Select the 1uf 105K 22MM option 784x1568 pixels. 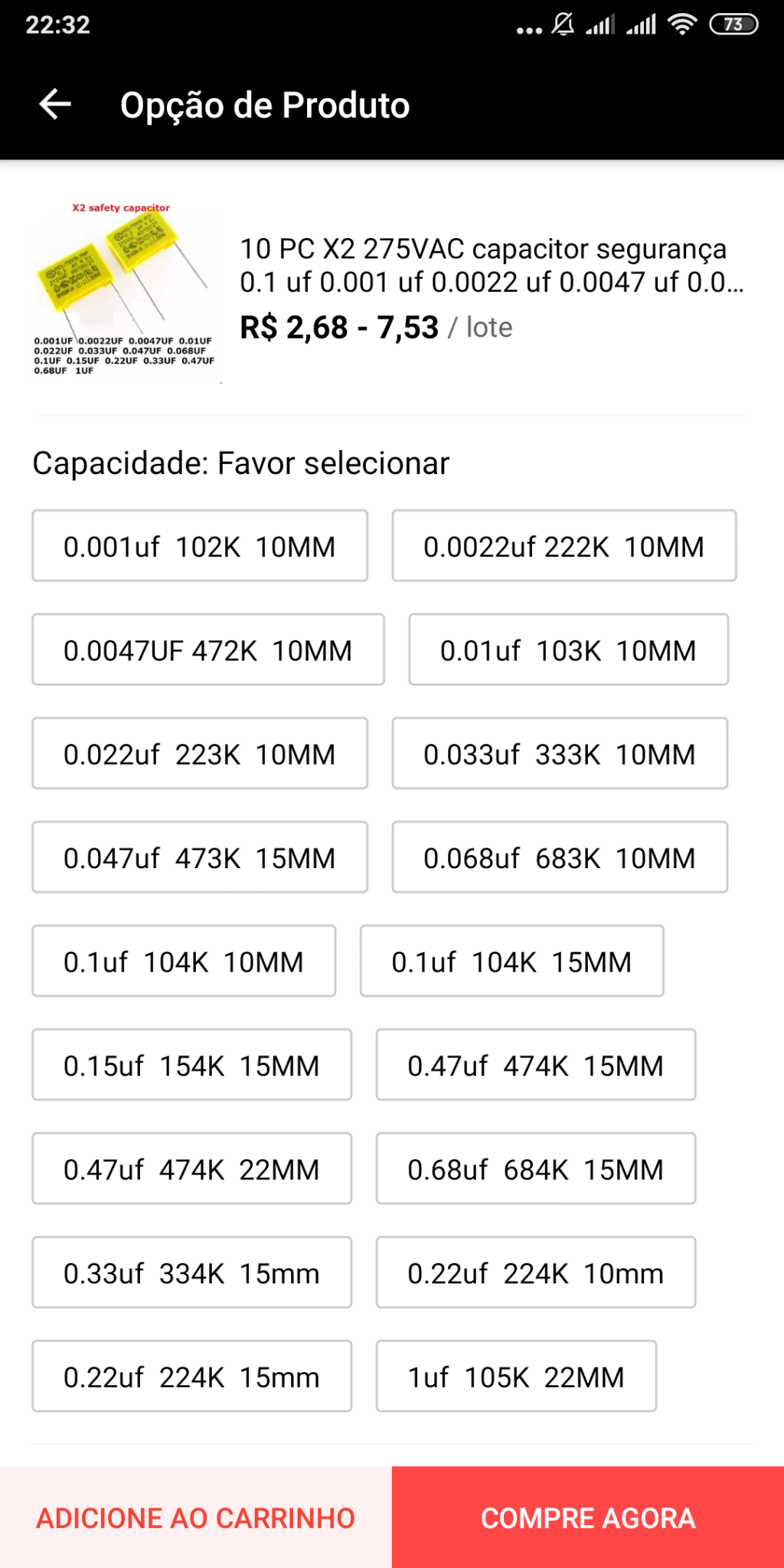[516, 1377]
